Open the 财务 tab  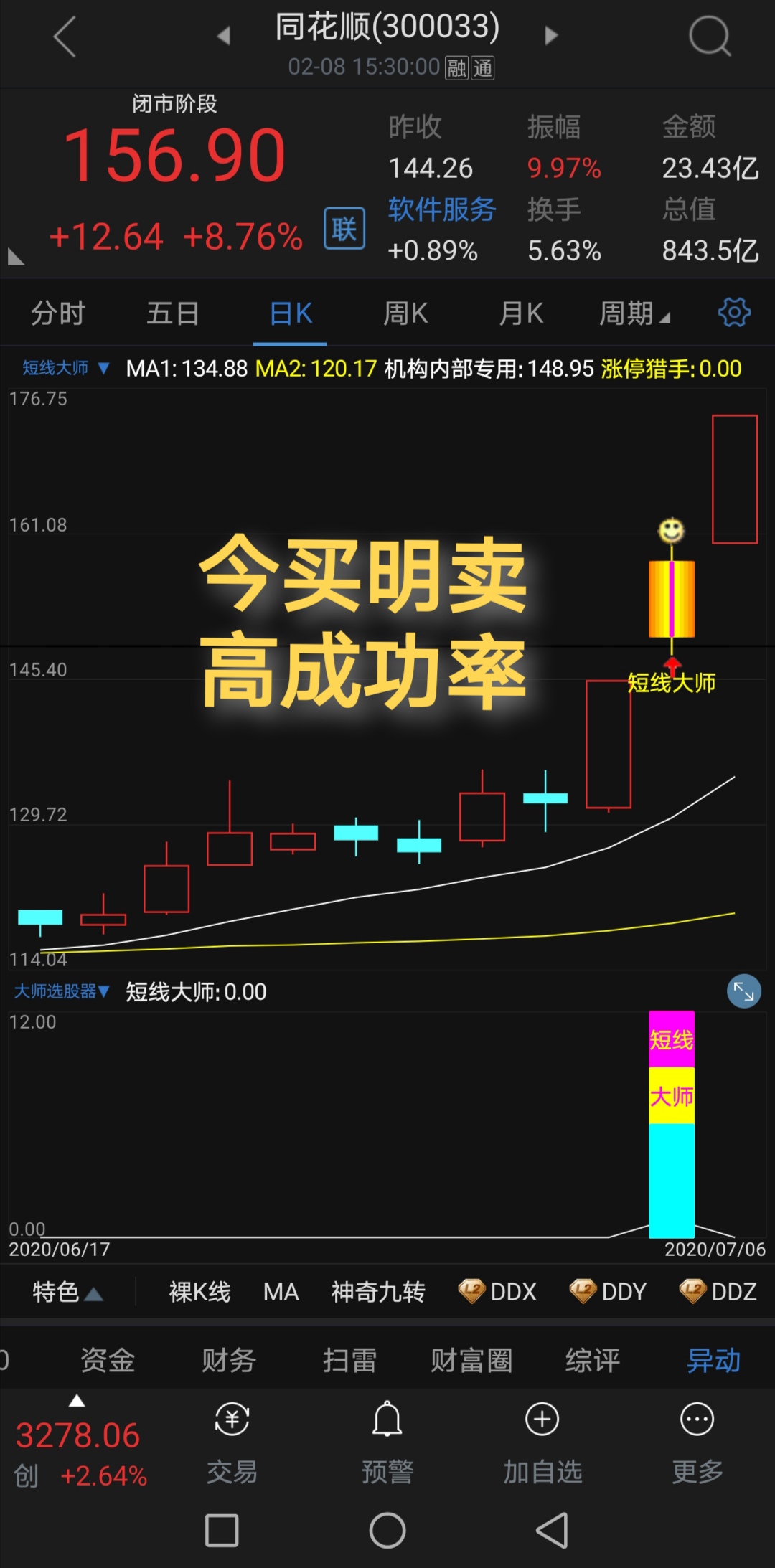point(228,1360)
